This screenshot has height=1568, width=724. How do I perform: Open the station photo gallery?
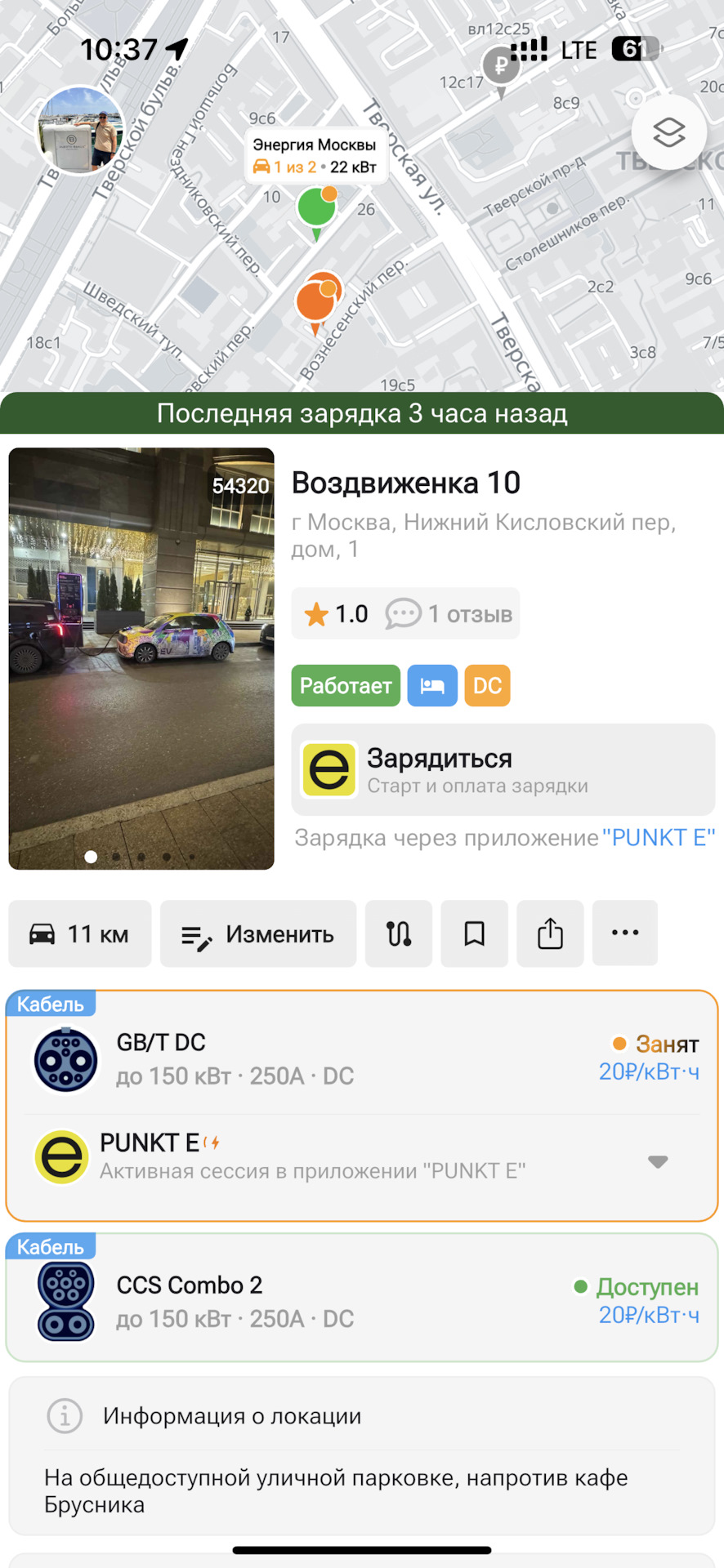[141, 657]
